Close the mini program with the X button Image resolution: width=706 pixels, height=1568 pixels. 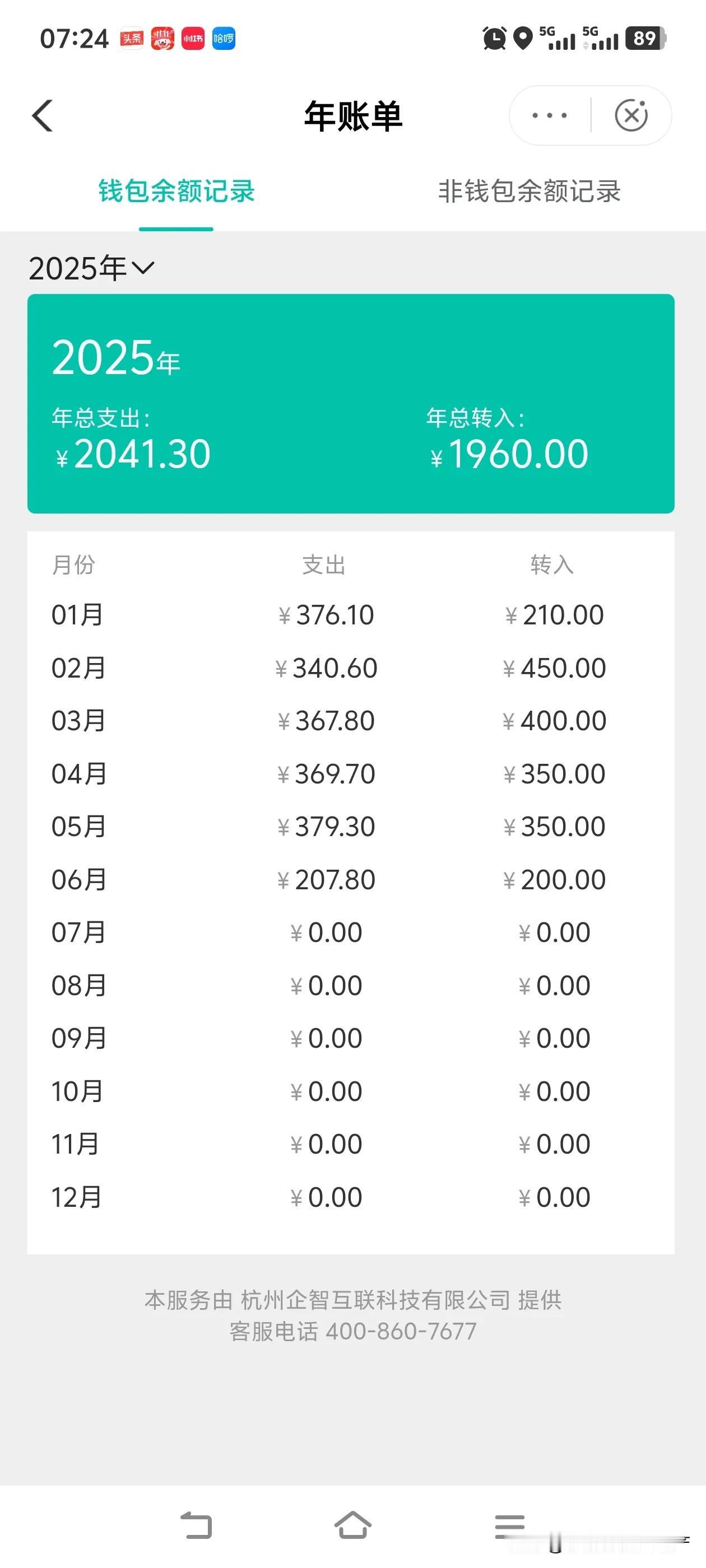point(631,115)
